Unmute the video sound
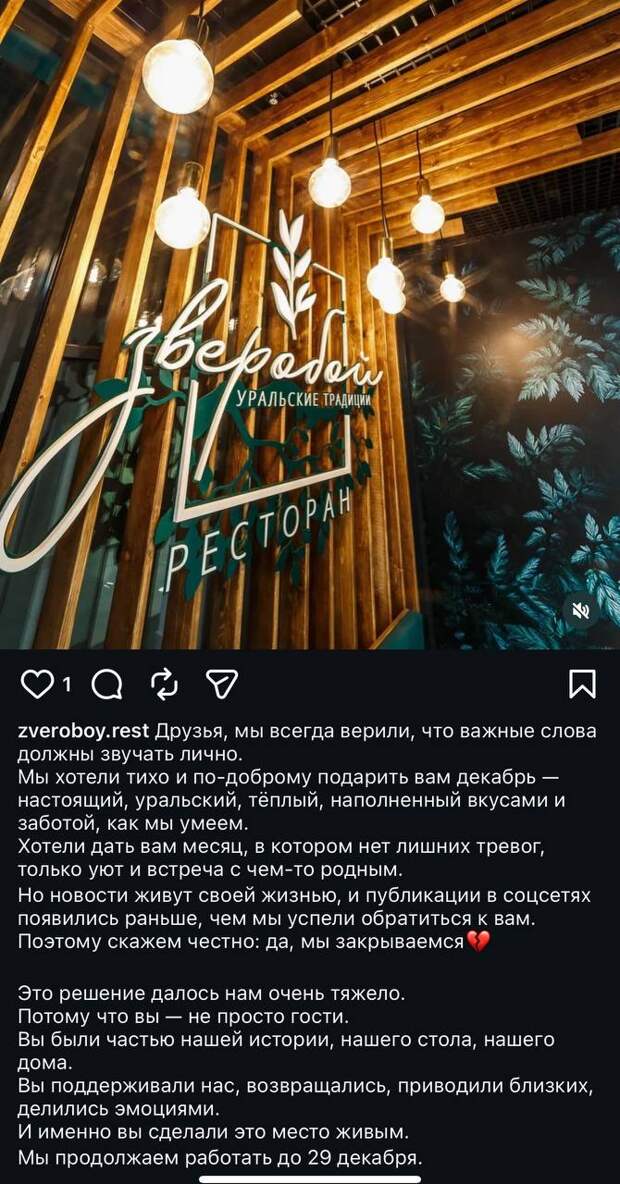Image resolution: width=620 pixels, height=1184 pixels. 580,610
